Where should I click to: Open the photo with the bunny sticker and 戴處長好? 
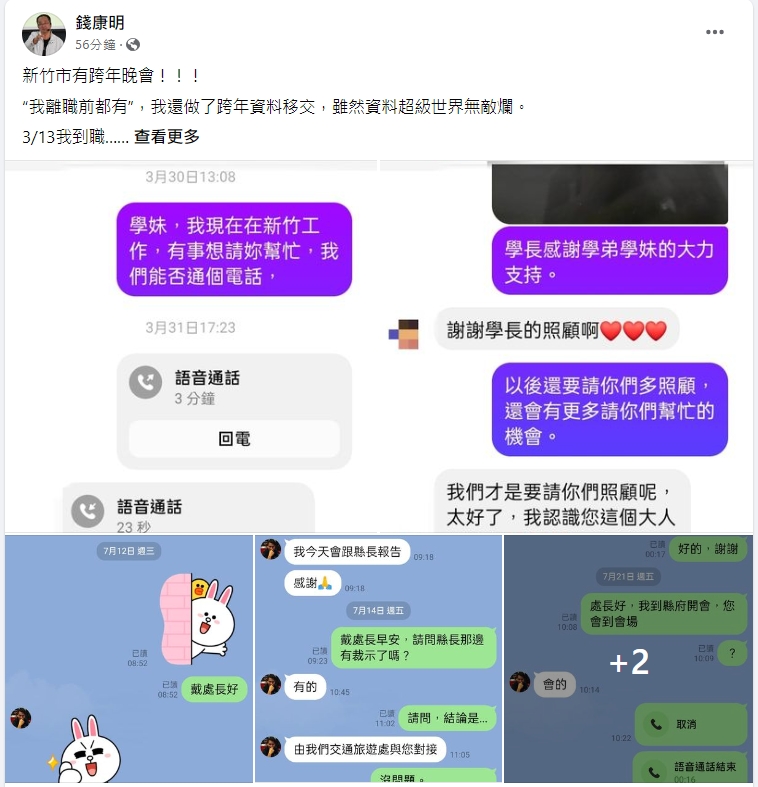[x=128, y=658]
